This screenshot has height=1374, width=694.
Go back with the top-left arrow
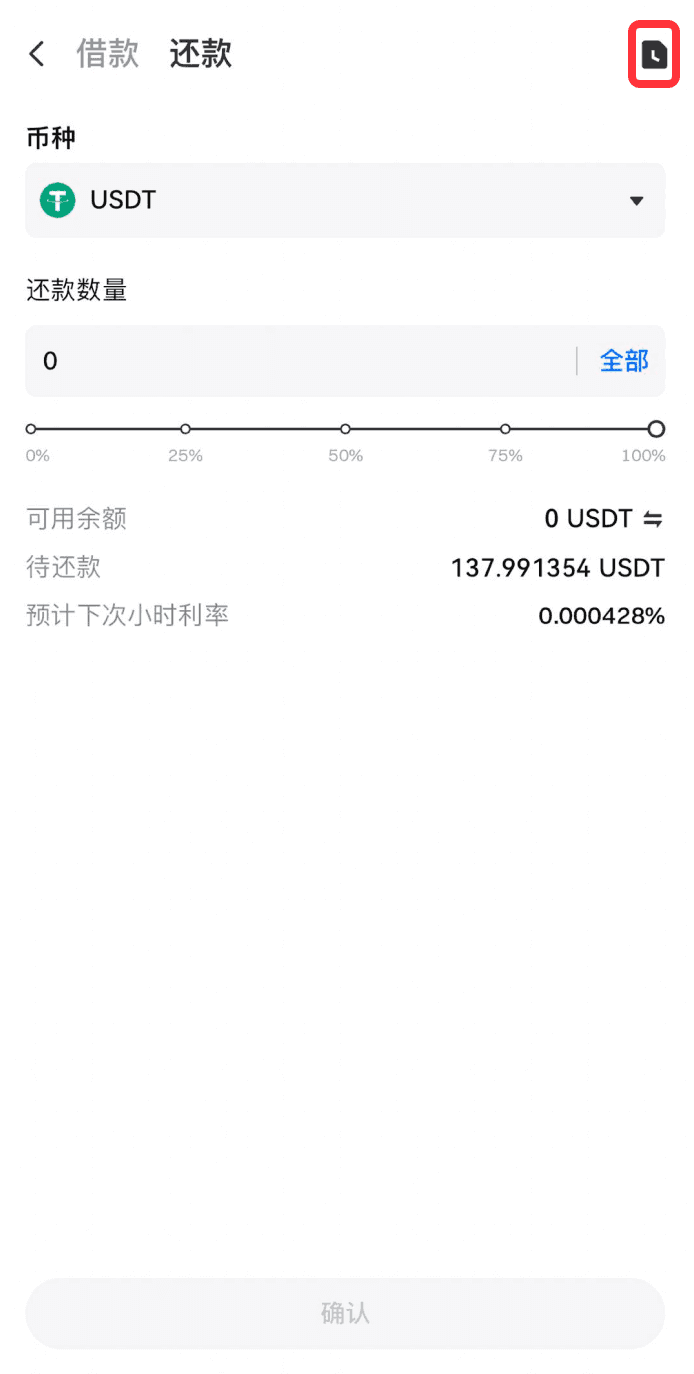(37, 54)
